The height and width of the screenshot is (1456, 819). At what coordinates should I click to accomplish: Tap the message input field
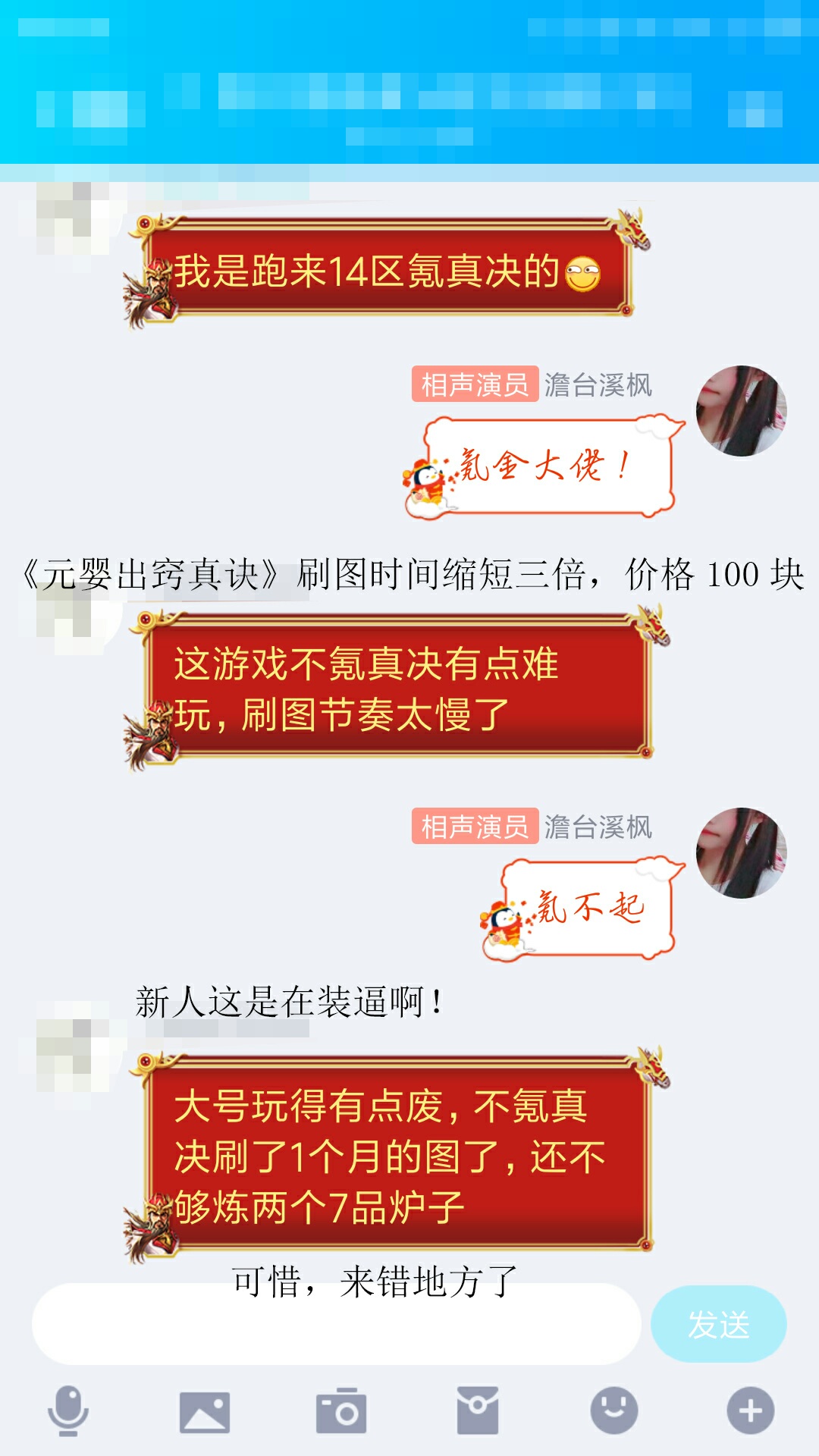[337, 1324]
